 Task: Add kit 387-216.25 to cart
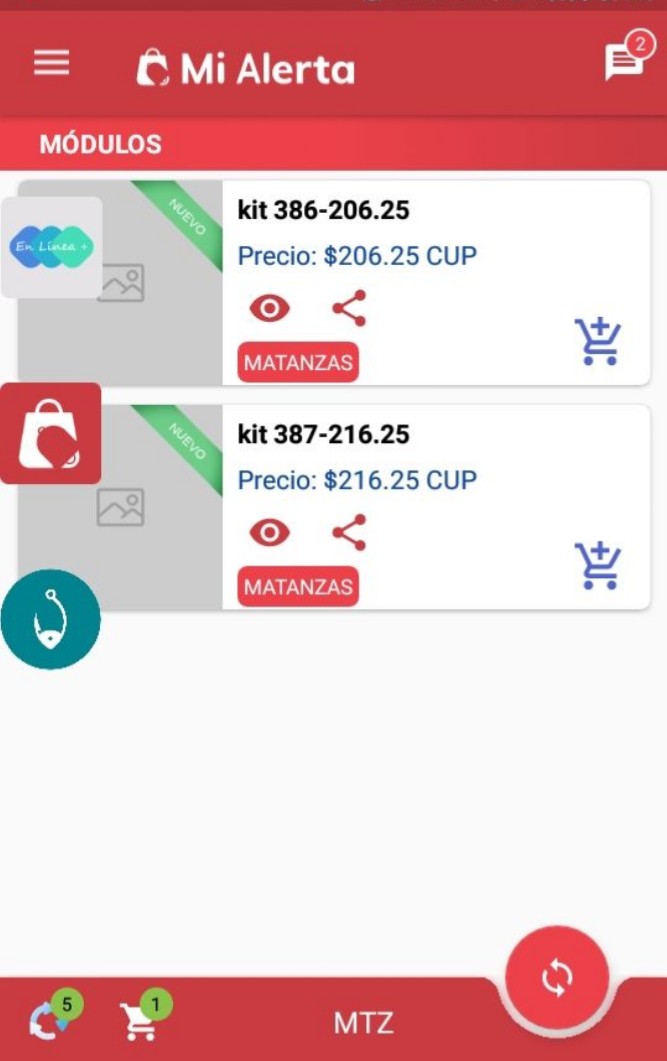pos(598,565)
